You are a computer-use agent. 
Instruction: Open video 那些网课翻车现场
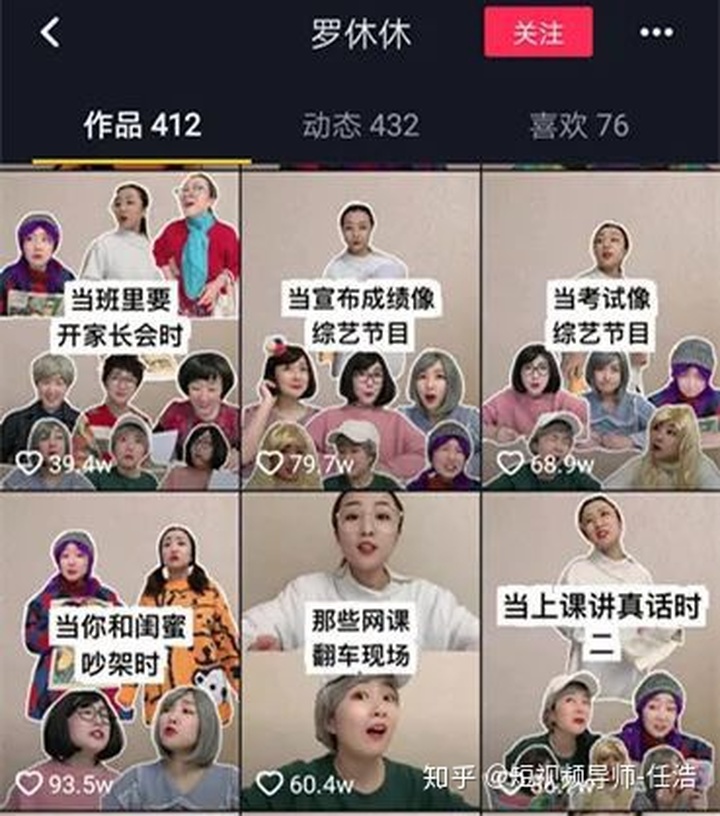[360, 650]
